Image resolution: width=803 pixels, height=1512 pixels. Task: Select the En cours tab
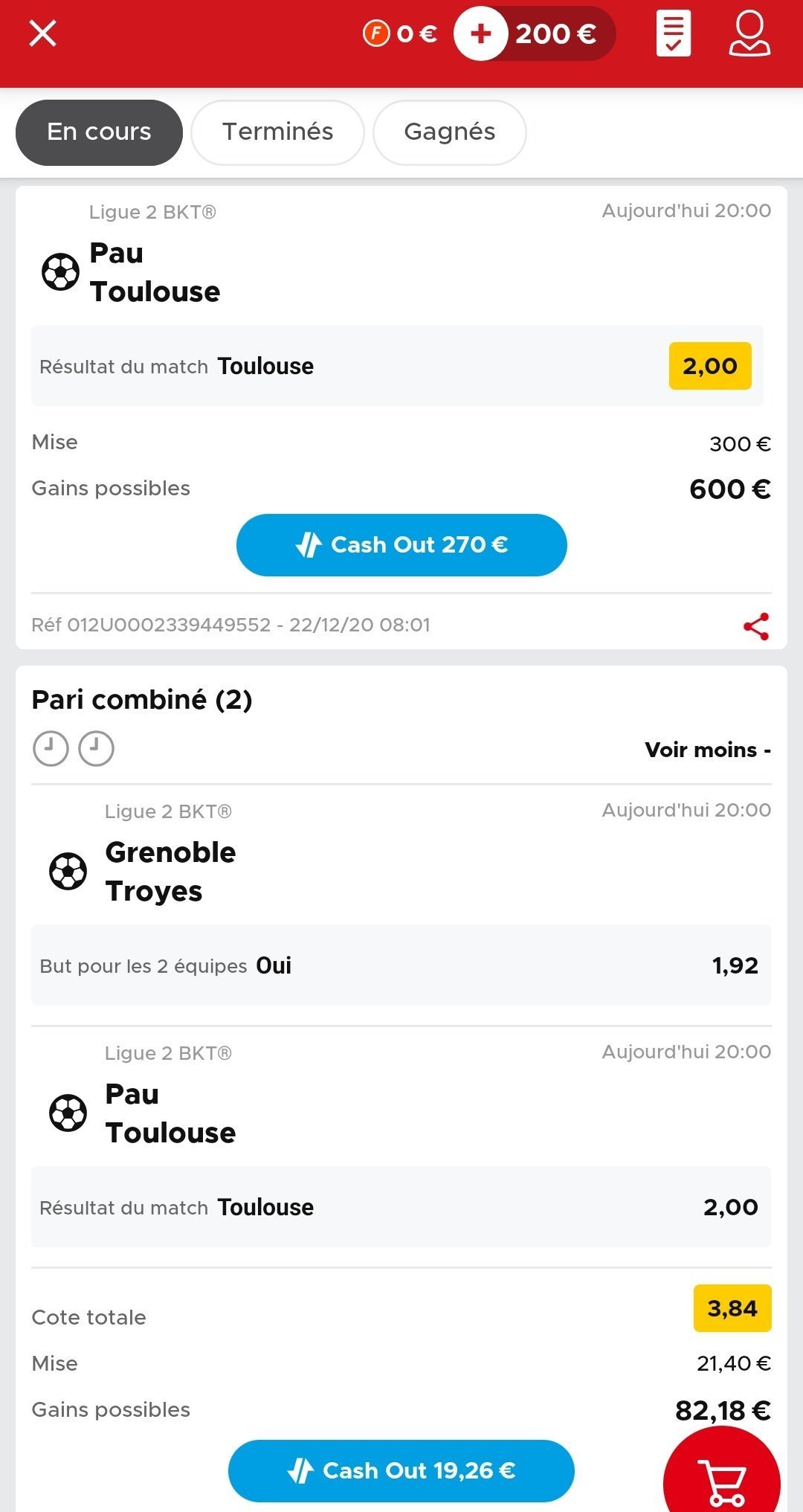(99, 132)
